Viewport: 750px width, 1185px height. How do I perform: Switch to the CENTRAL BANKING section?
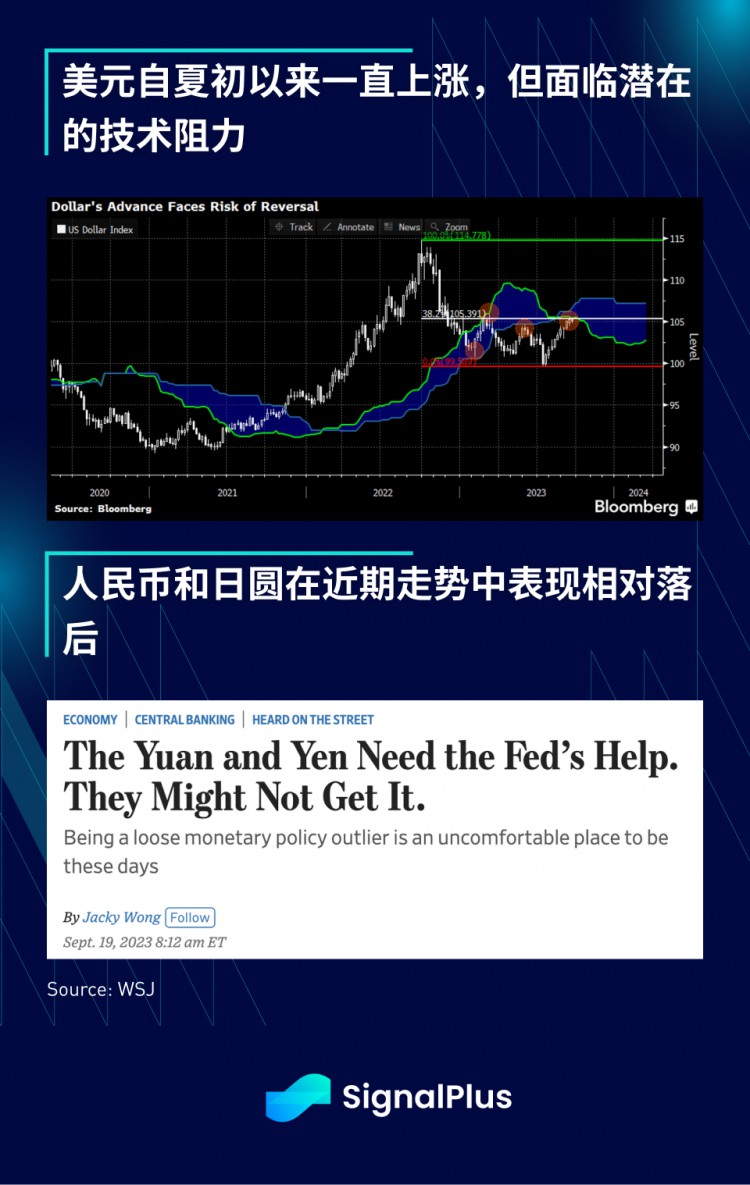pos(184,719)
